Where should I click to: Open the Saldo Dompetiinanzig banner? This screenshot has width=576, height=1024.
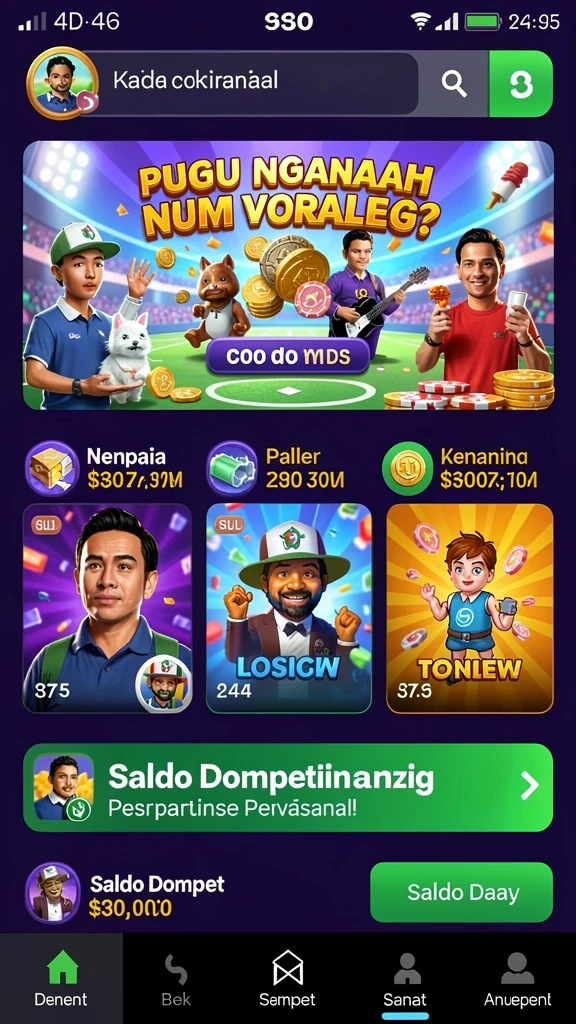[288, 788]
